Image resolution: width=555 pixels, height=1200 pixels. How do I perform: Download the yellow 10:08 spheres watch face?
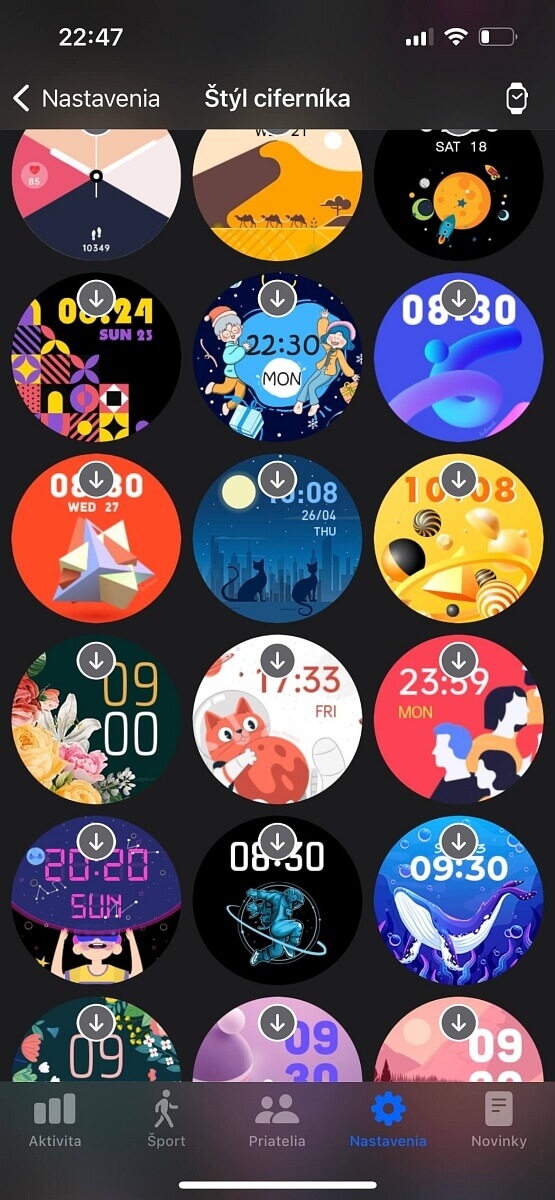[458, 479]
